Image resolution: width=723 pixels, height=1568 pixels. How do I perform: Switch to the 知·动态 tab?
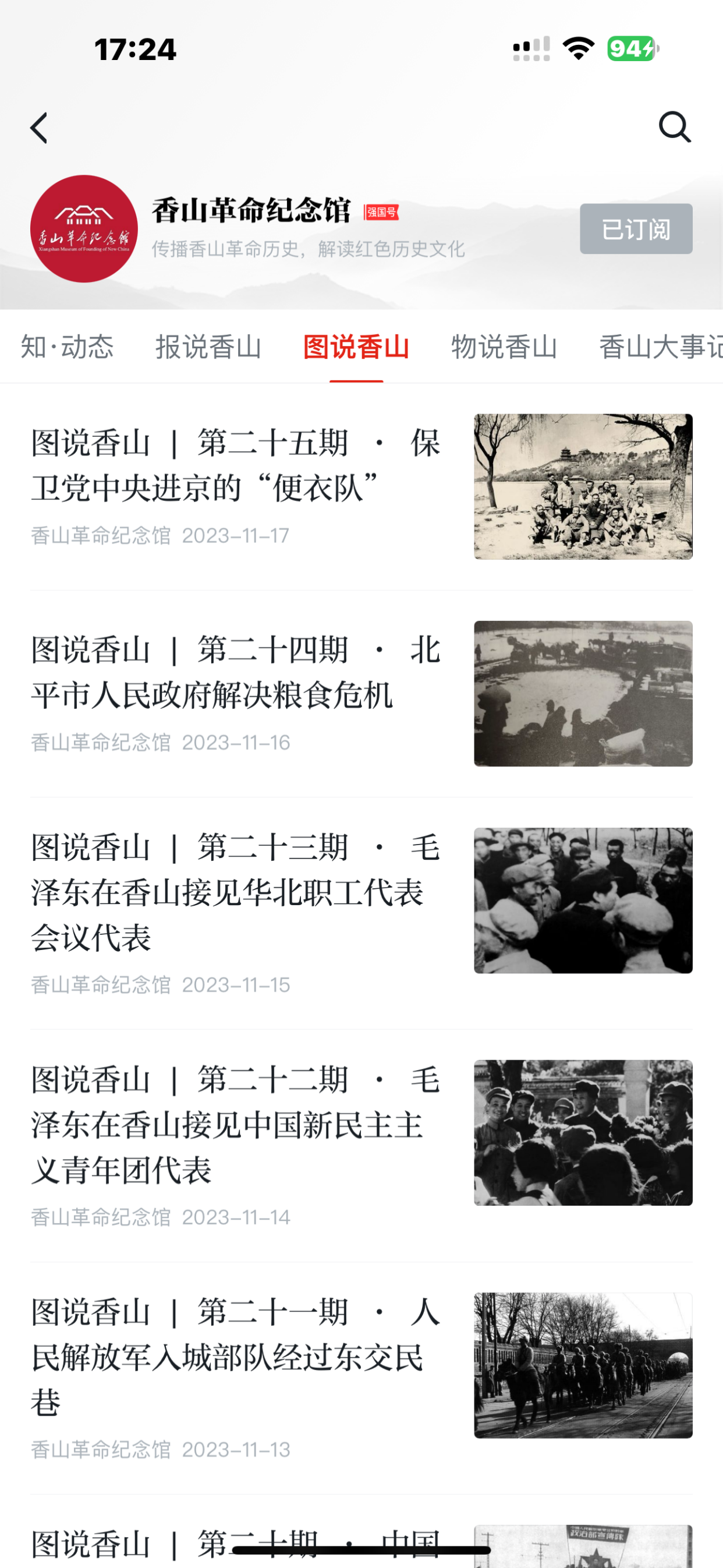point(67,347)
